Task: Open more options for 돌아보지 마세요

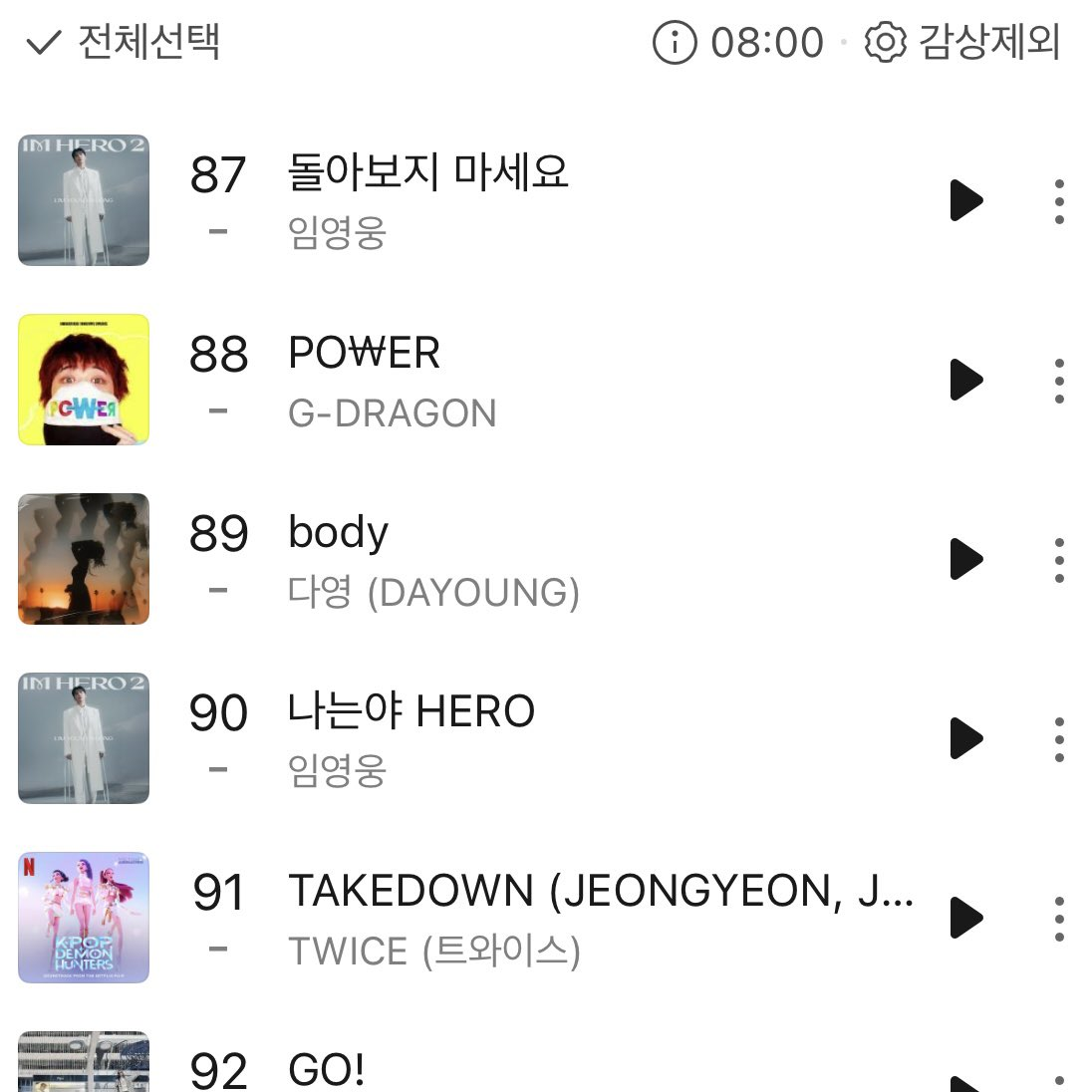Action: click(1059, 200)
